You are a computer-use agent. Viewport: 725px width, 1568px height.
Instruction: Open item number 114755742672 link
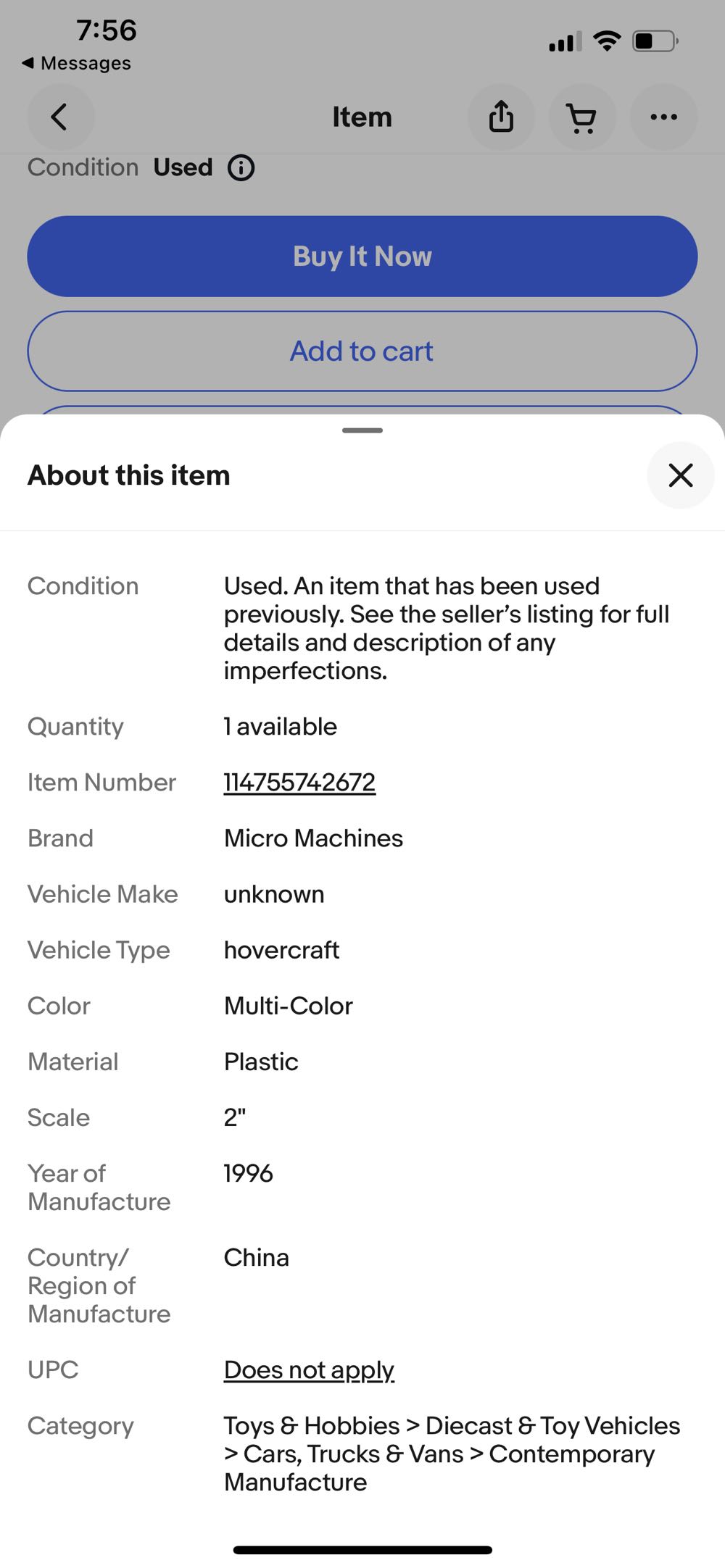[x=299, y=783]
